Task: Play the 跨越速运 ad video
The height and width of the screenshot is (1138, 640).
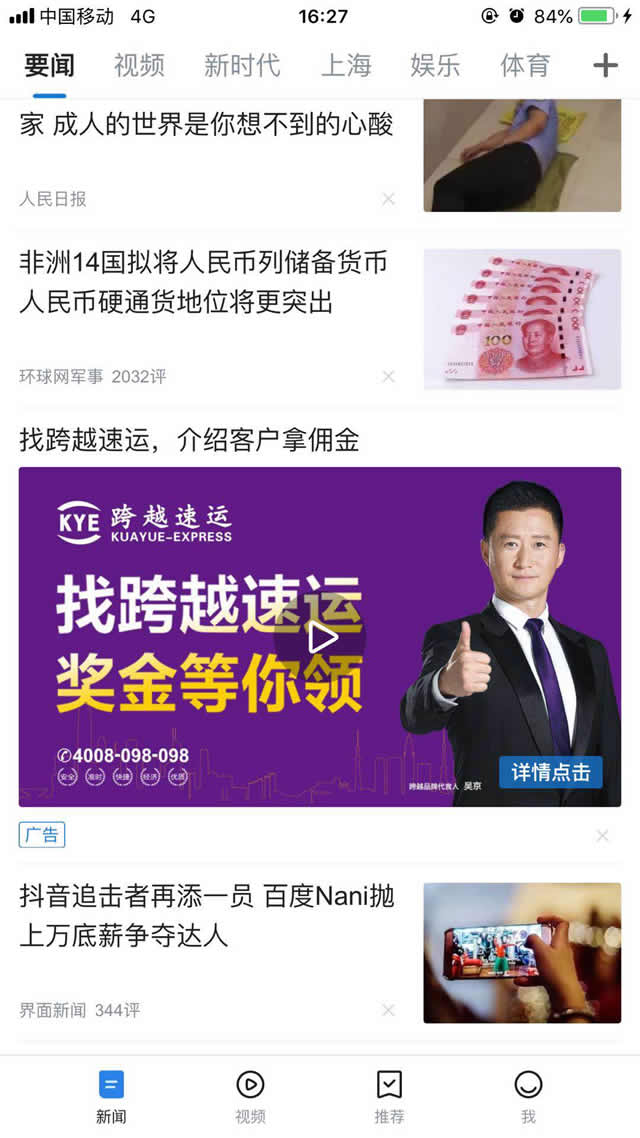Action: 321,637
